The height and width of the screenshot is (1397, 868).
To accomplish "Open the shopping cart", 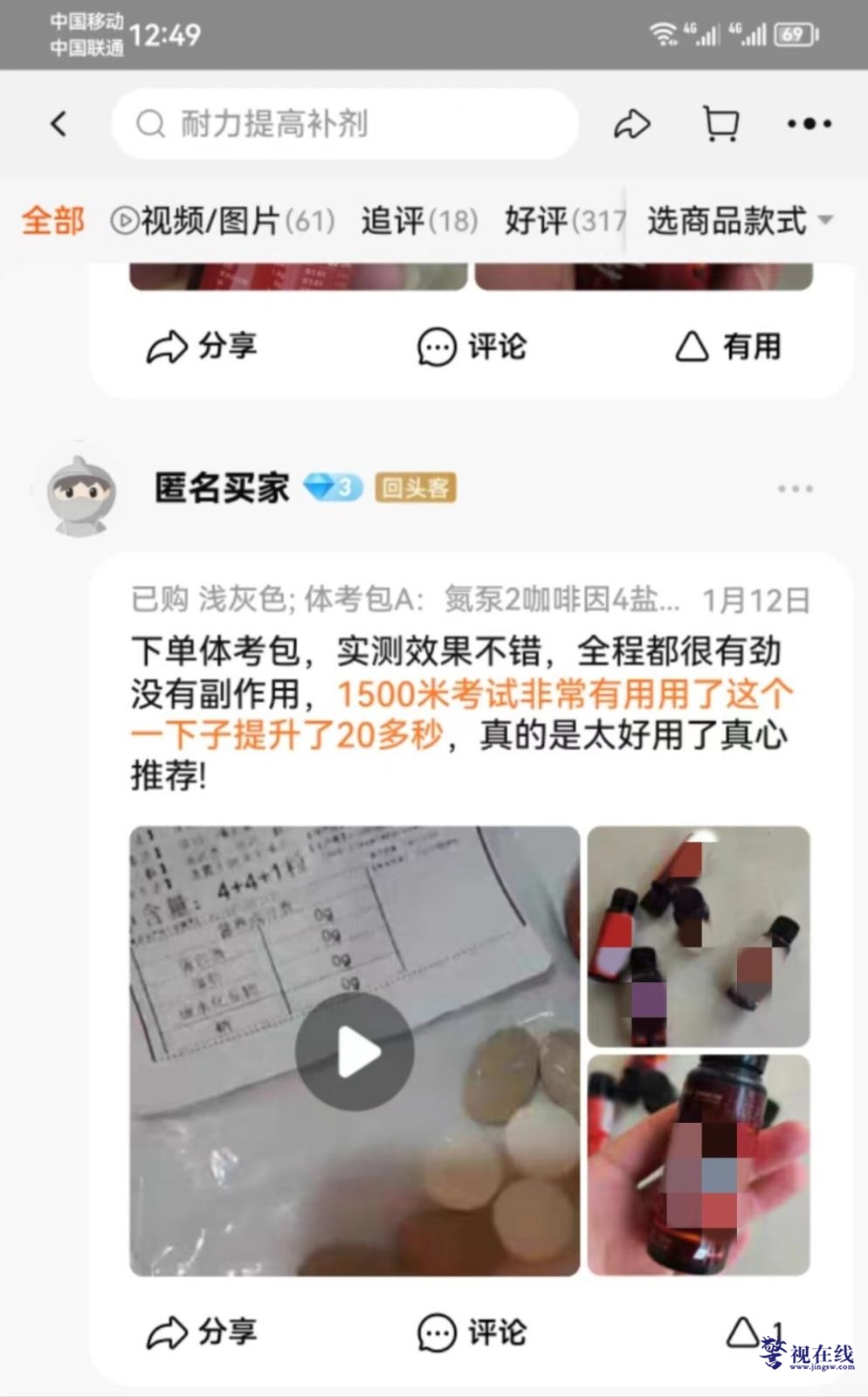I will click(720, 124).
